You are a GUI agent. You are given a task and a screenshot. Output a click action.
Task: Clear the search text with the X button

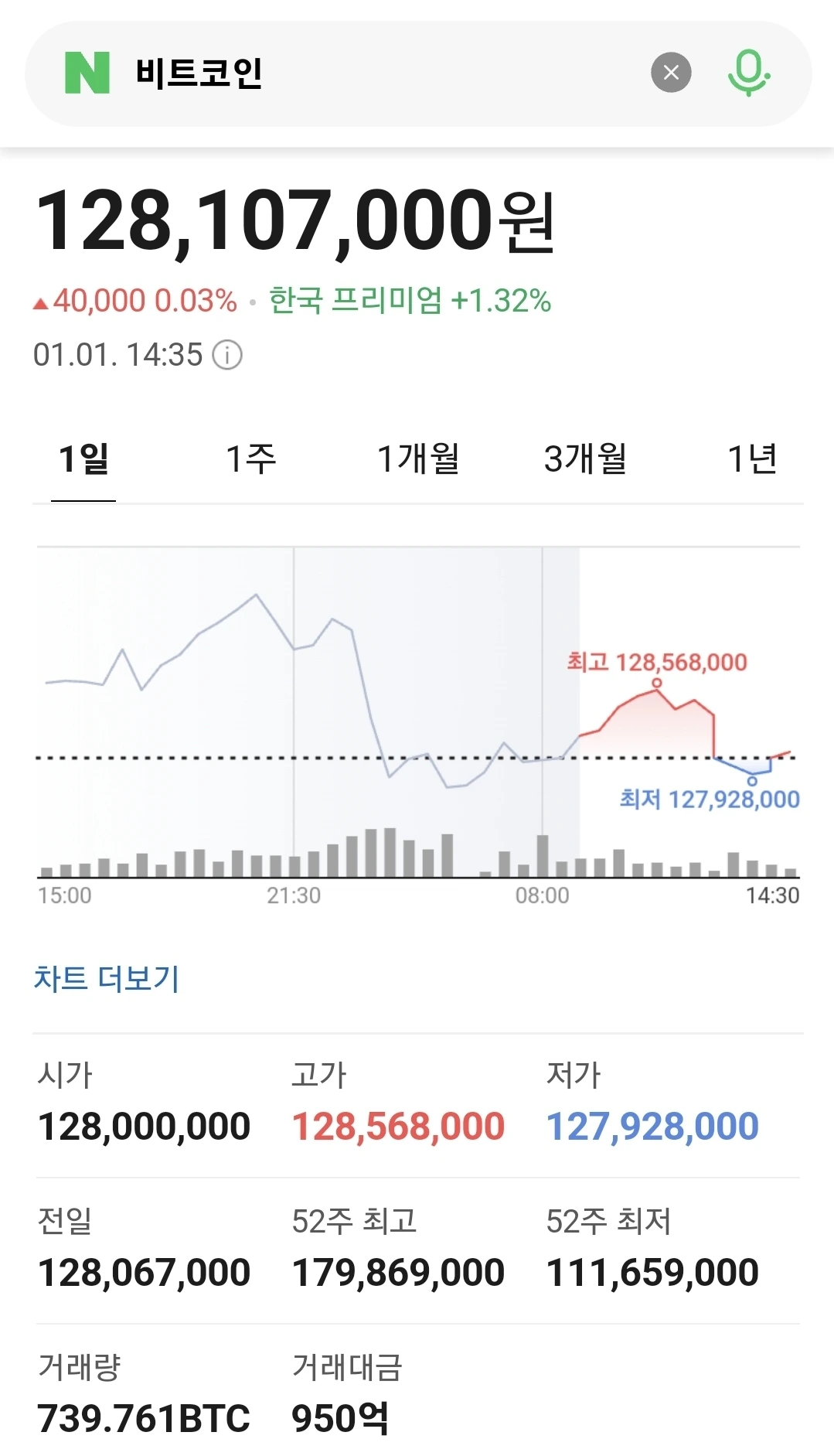coord(671,73)
